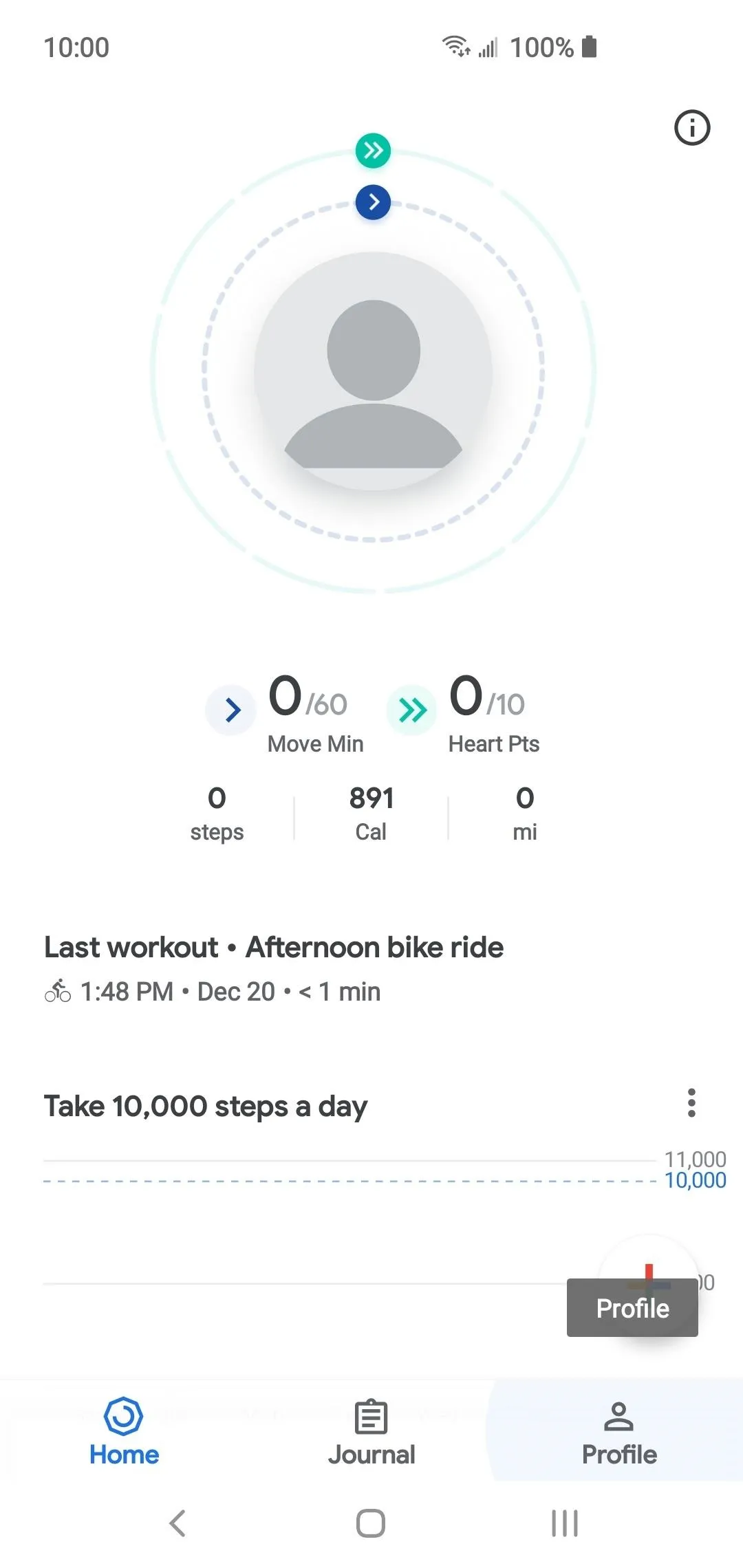Open the info icon at top right
Image resolution: width=743 pixels, height=1568 pixels.
(691, 128)
